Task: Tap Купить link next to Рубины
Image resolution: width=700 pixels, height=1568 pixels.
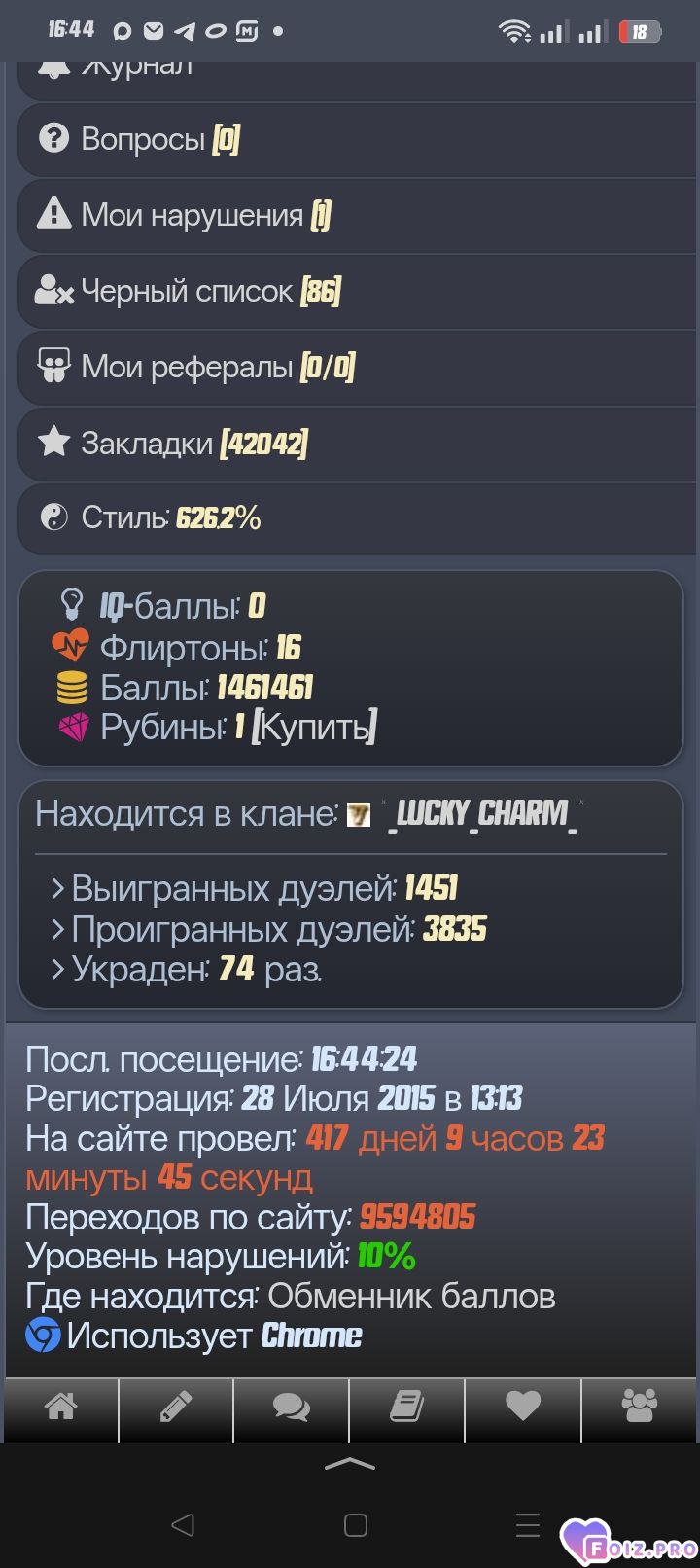Action: 314,728
